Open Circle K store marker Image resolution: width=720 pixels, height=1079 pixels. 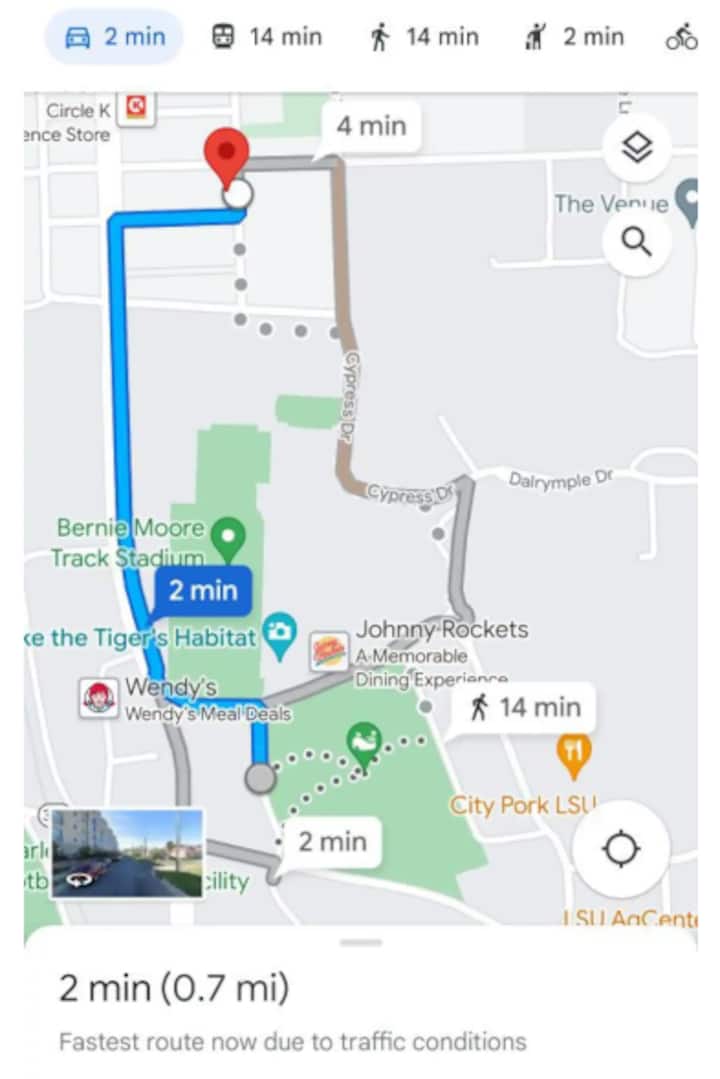[x=136, y=107]
